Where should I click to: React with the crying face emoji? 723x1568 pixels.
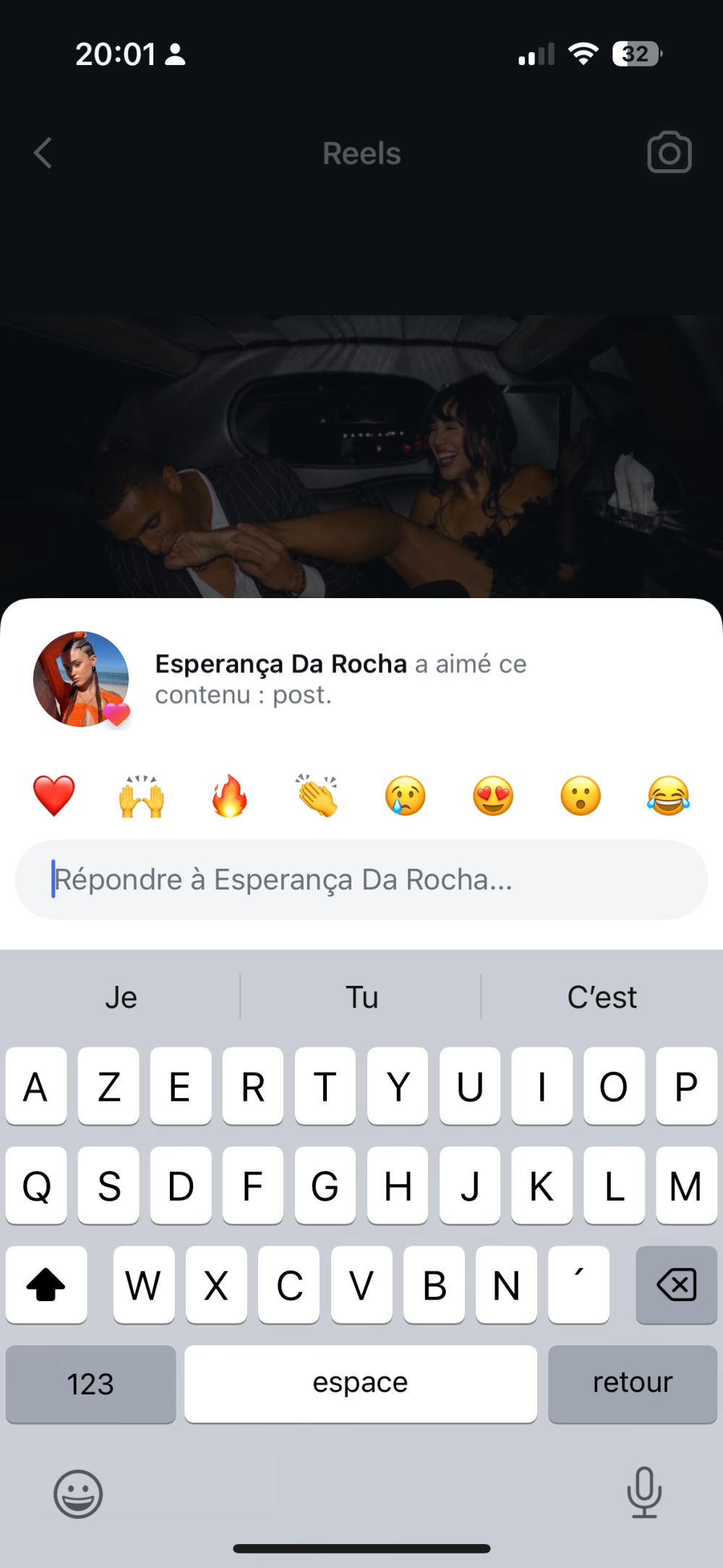405,796
